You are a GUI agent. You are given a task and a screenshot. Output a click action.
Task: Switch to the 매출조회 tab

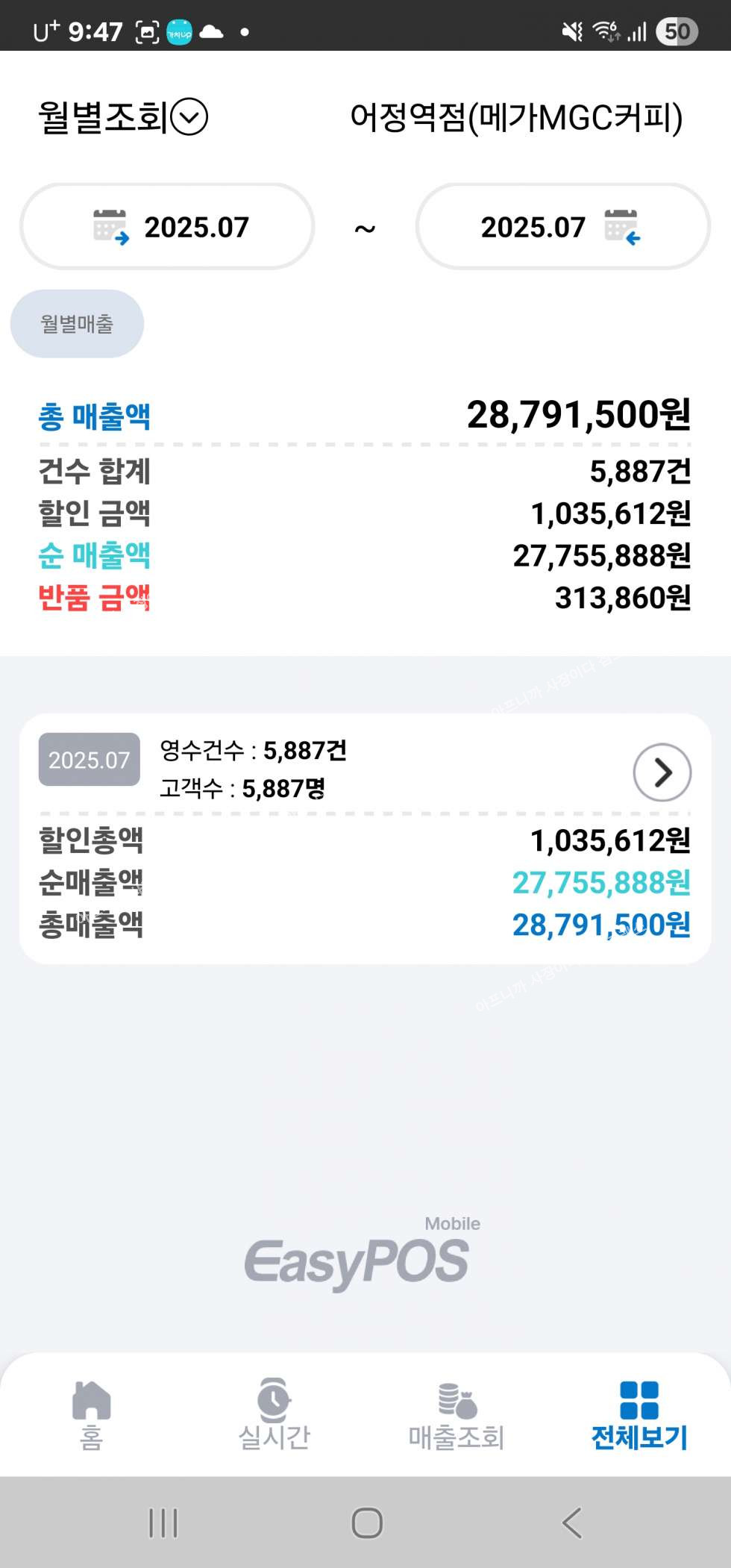click(x=457, y=1414)
